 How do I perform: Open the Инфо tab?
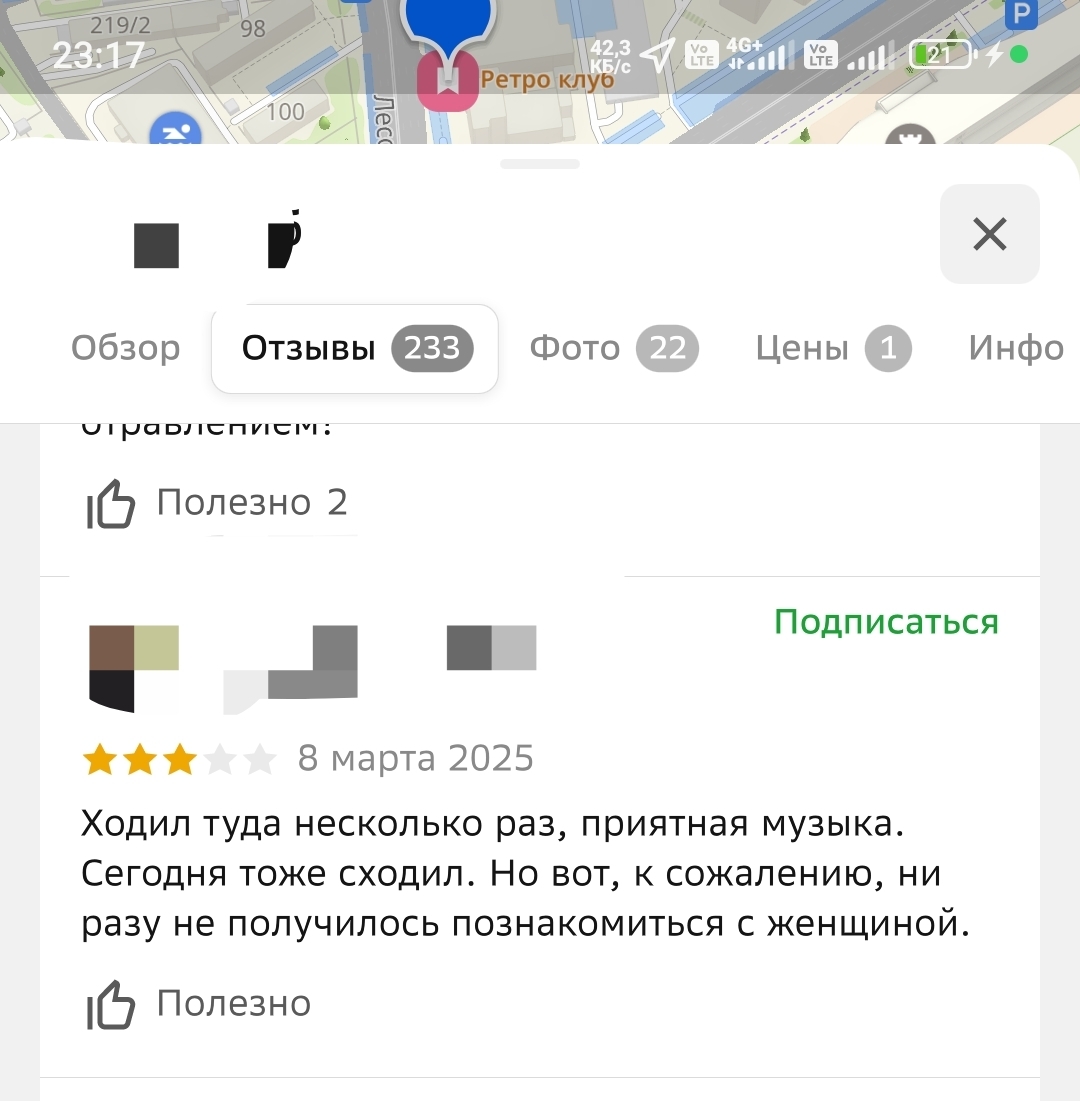1015,348
